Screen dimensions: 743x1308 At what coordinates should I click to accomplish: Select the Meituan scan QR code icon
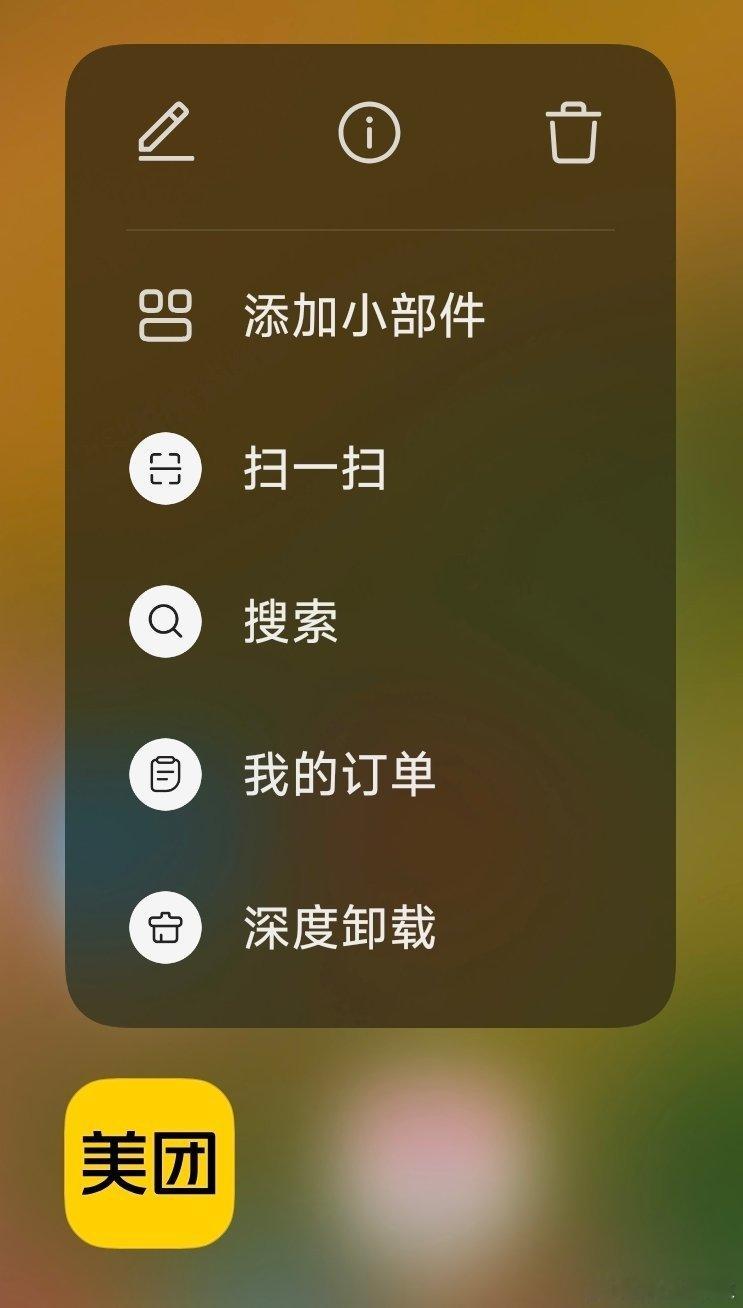point(165,466)
